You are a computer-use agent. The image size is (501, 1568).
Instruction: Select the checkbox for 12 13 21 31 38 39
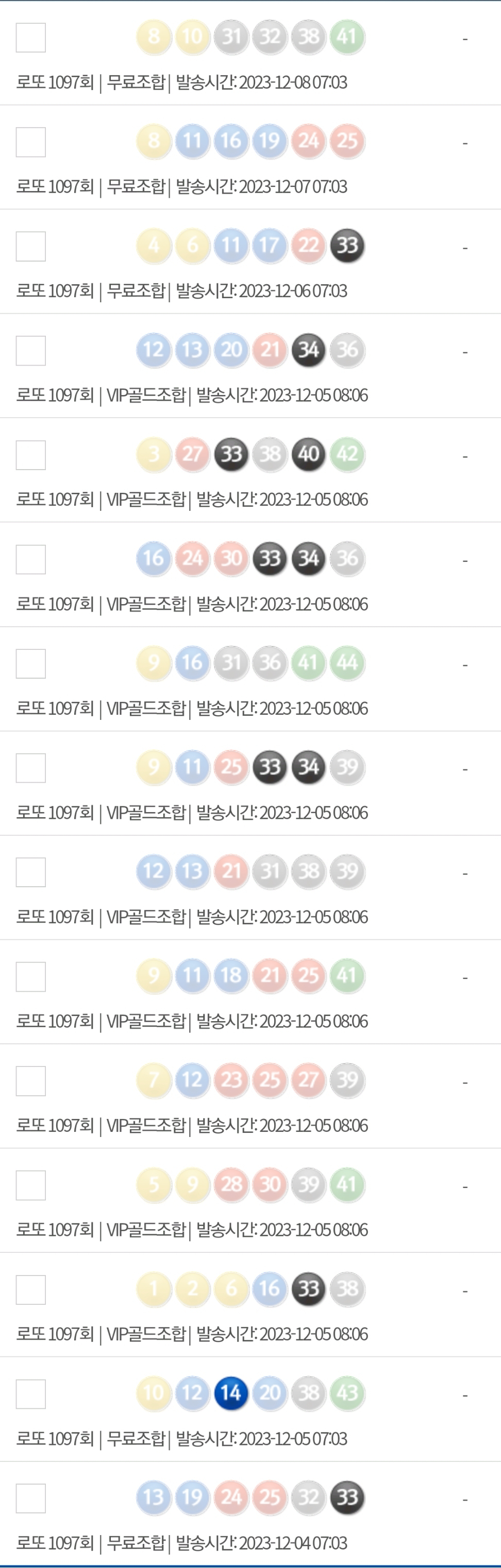30,872
